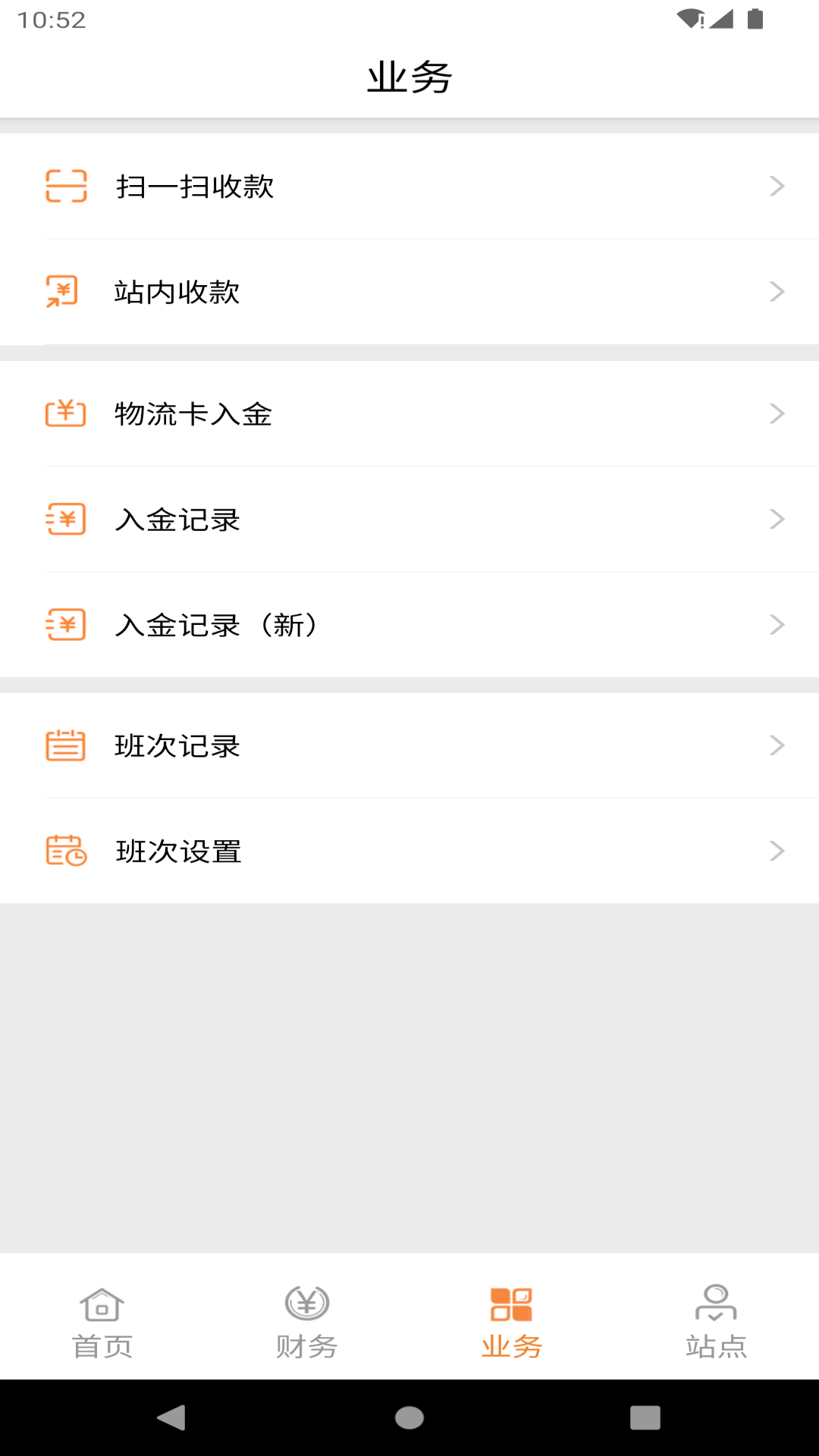Tap the orange 业务 grid icon

(x=512, y=1298)
